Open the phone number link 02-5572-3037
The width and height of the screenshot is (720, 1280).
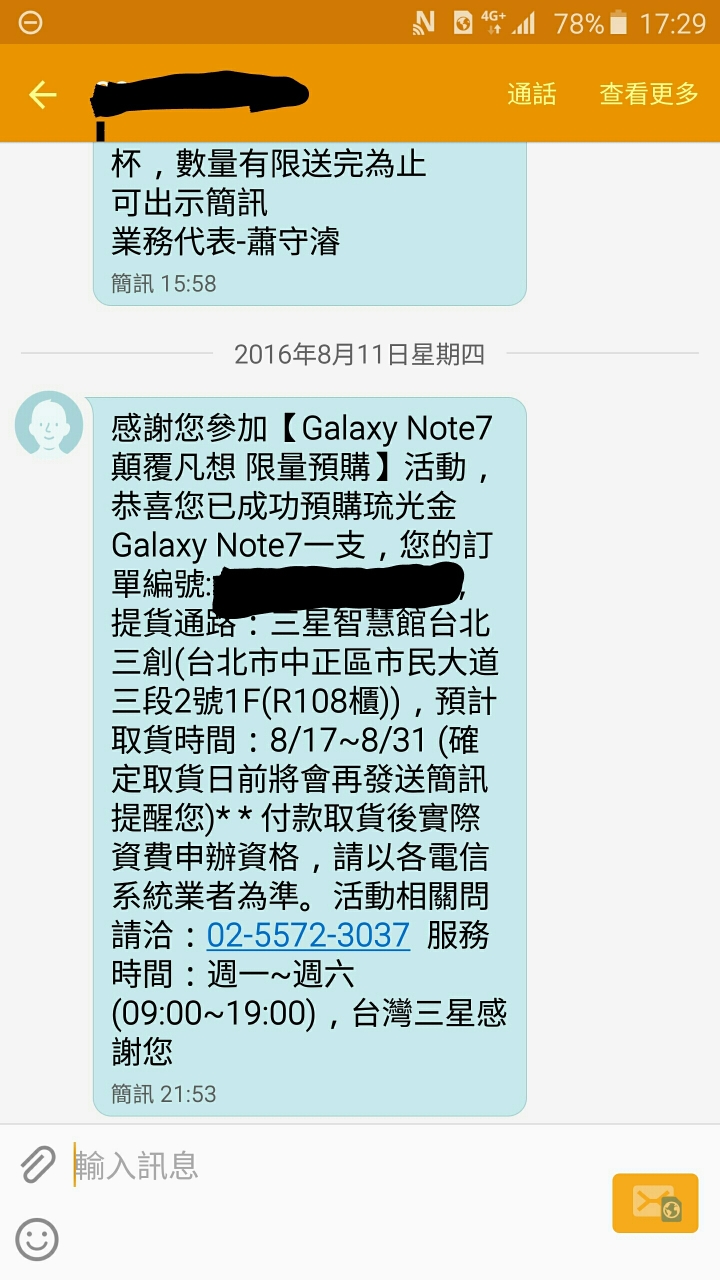click(308, 935)
